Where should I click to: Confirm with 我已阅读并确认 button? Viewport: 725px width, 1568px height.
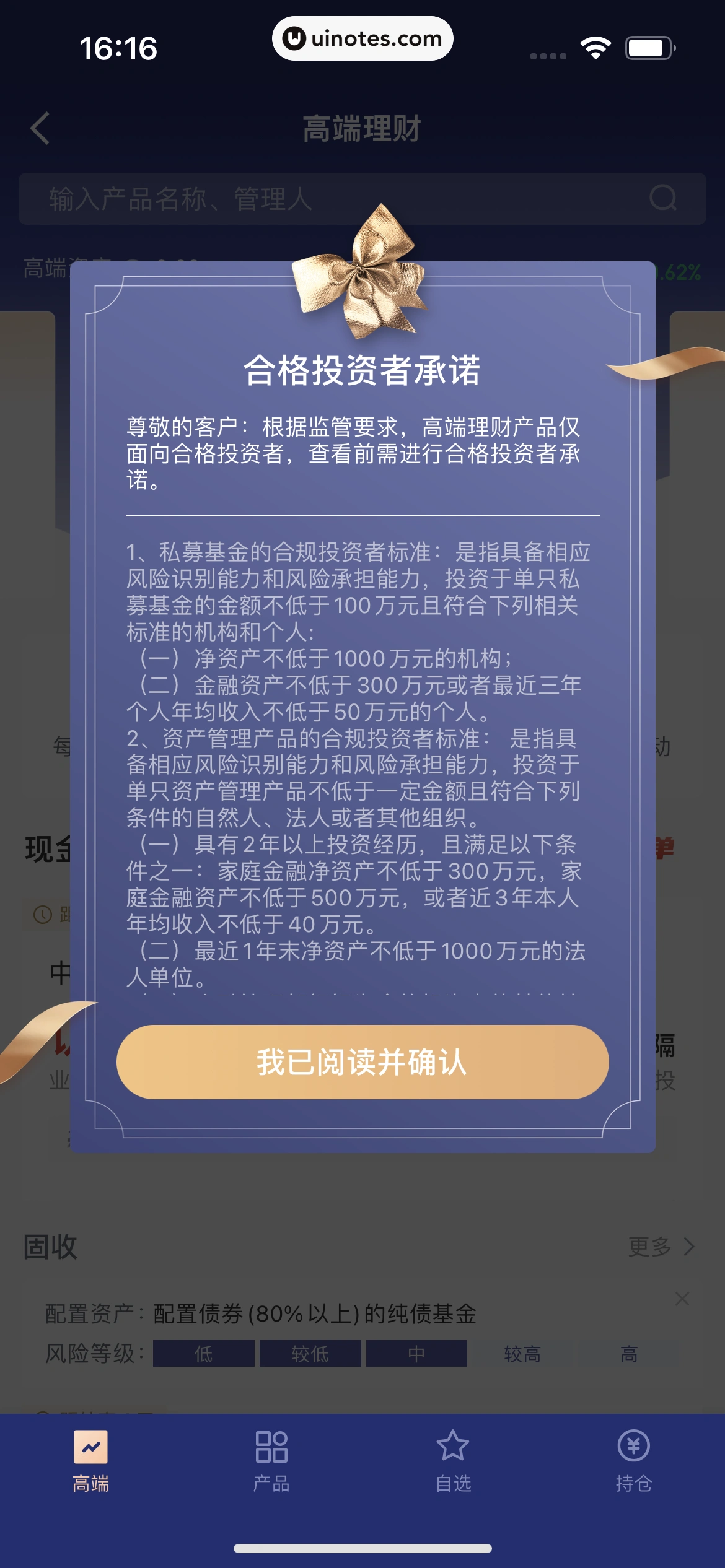pos(362,1062)
